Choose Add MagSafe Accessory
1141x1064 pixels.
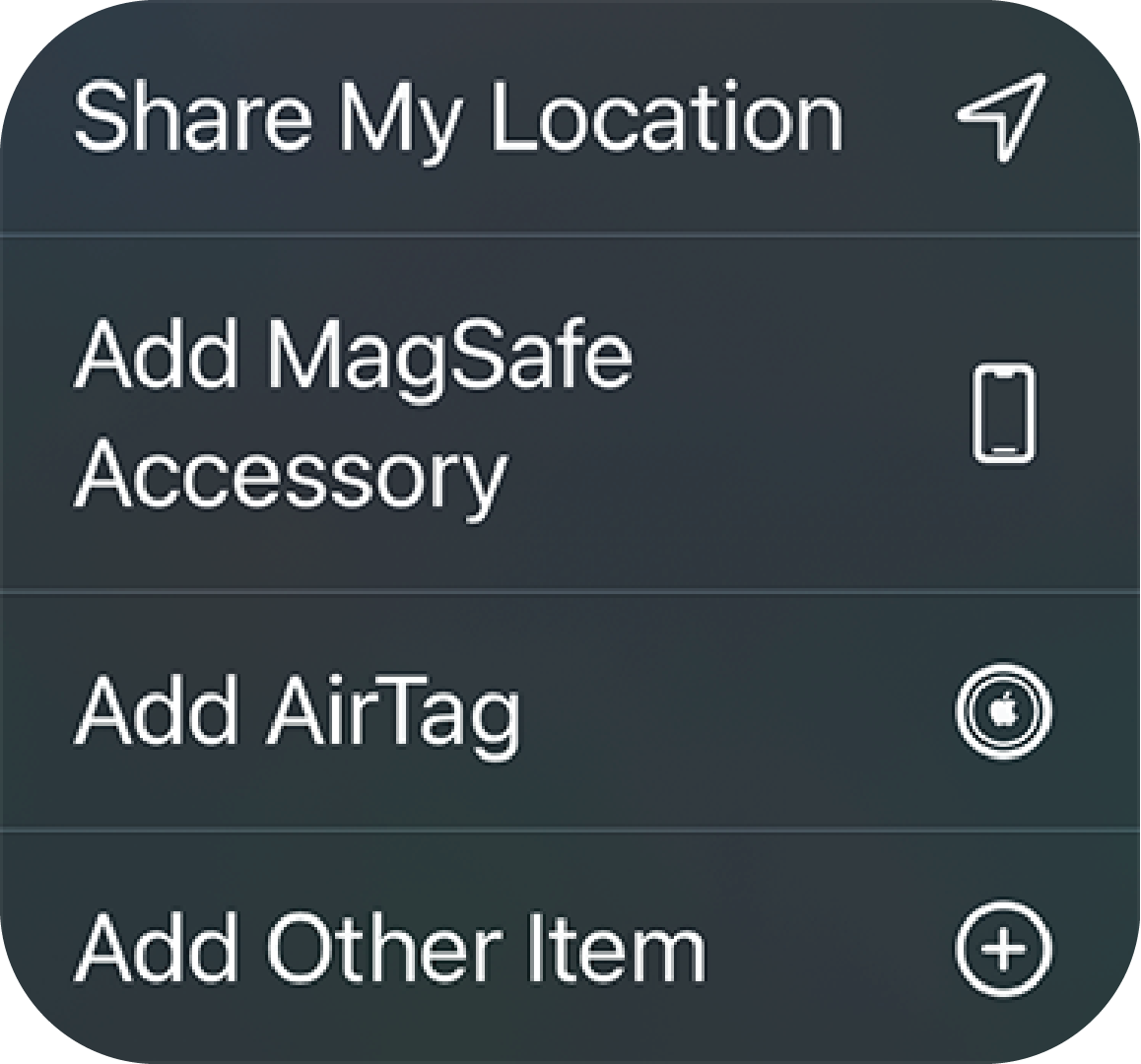(x=355, y=414)
